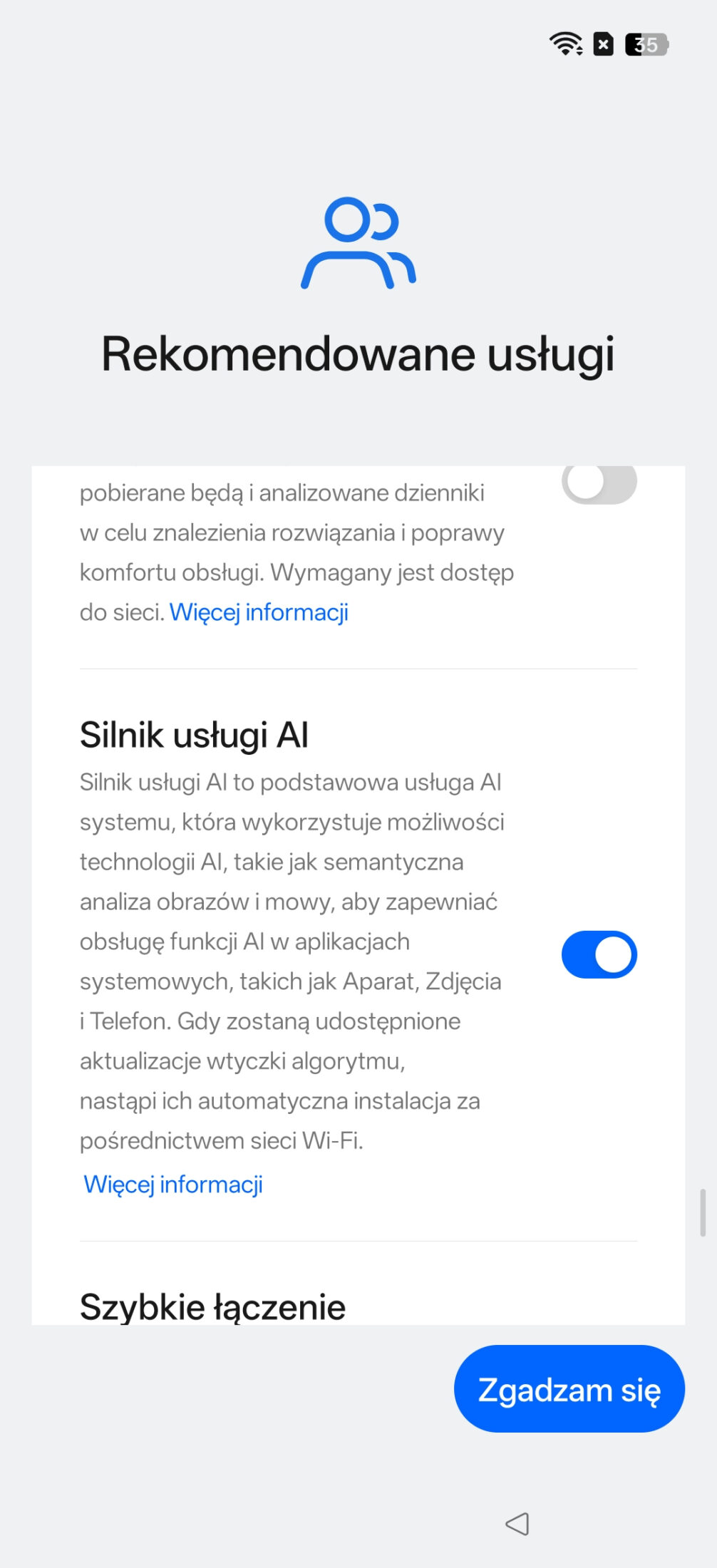717x1568 pixels.
Task: Go back with the system back button
Action: coord(517,1524)
